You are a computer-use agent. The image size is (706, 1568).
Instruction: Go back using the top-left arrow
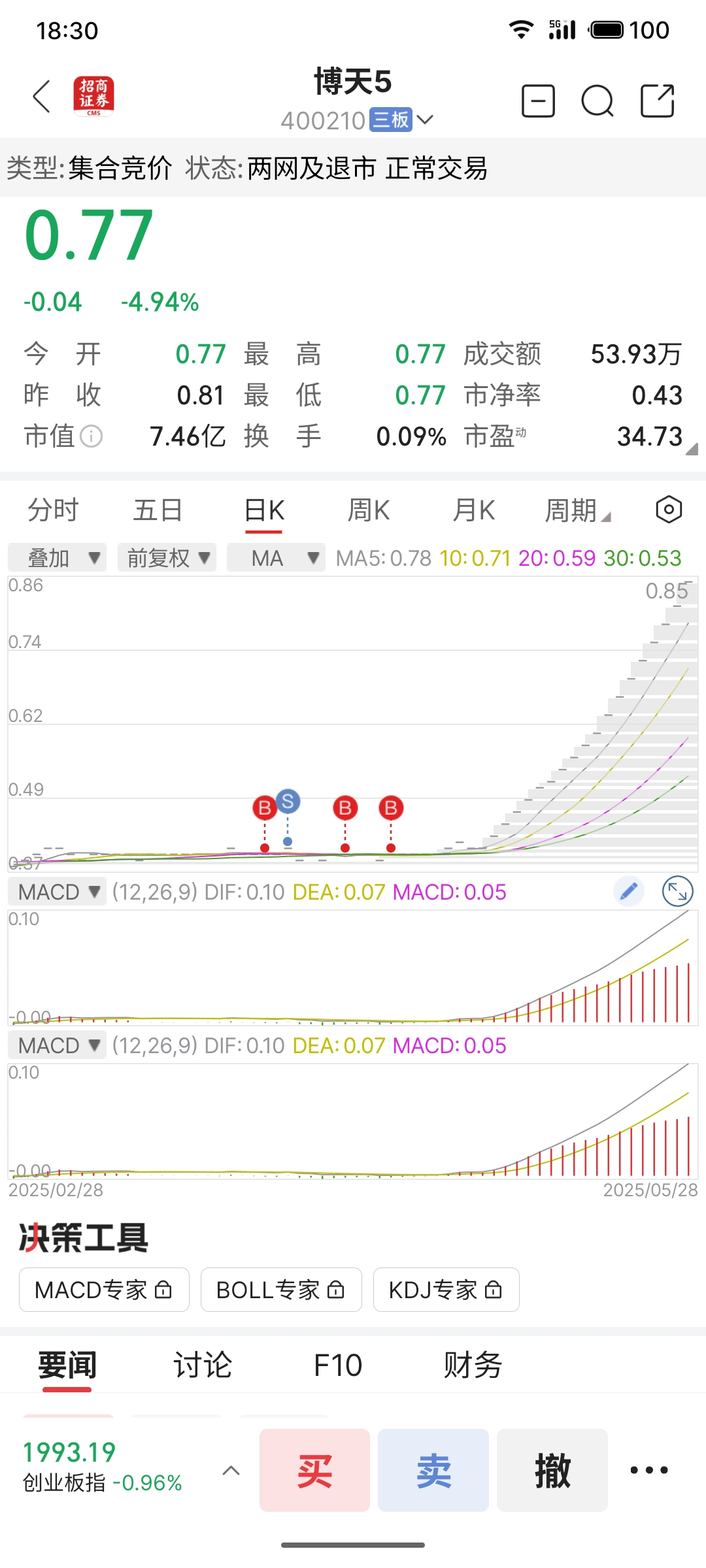[42, 97]
